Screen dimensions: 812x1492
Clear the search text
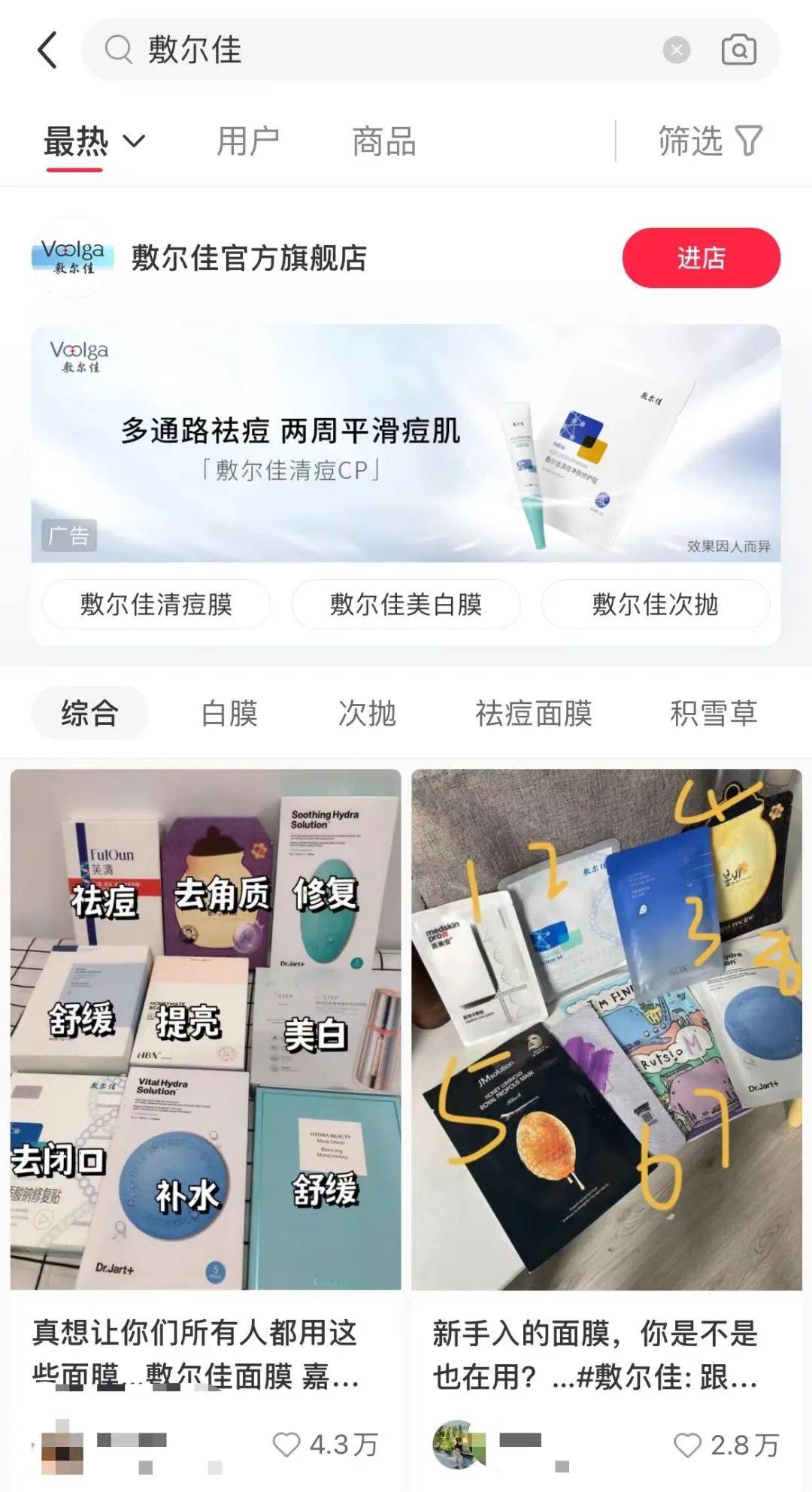click(676, 50)
